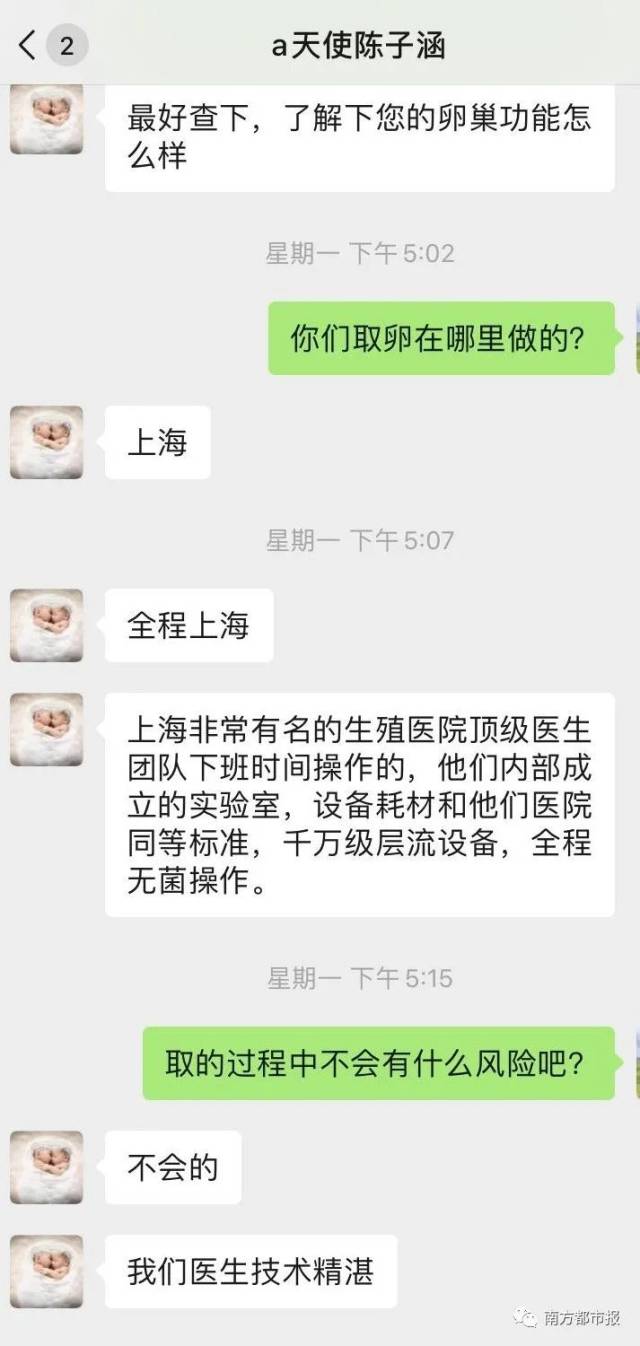This screenshot has width=640, height=1346.
Task: Tap avatar beside "我们医生技术精湛" message
Action: 46,1271
